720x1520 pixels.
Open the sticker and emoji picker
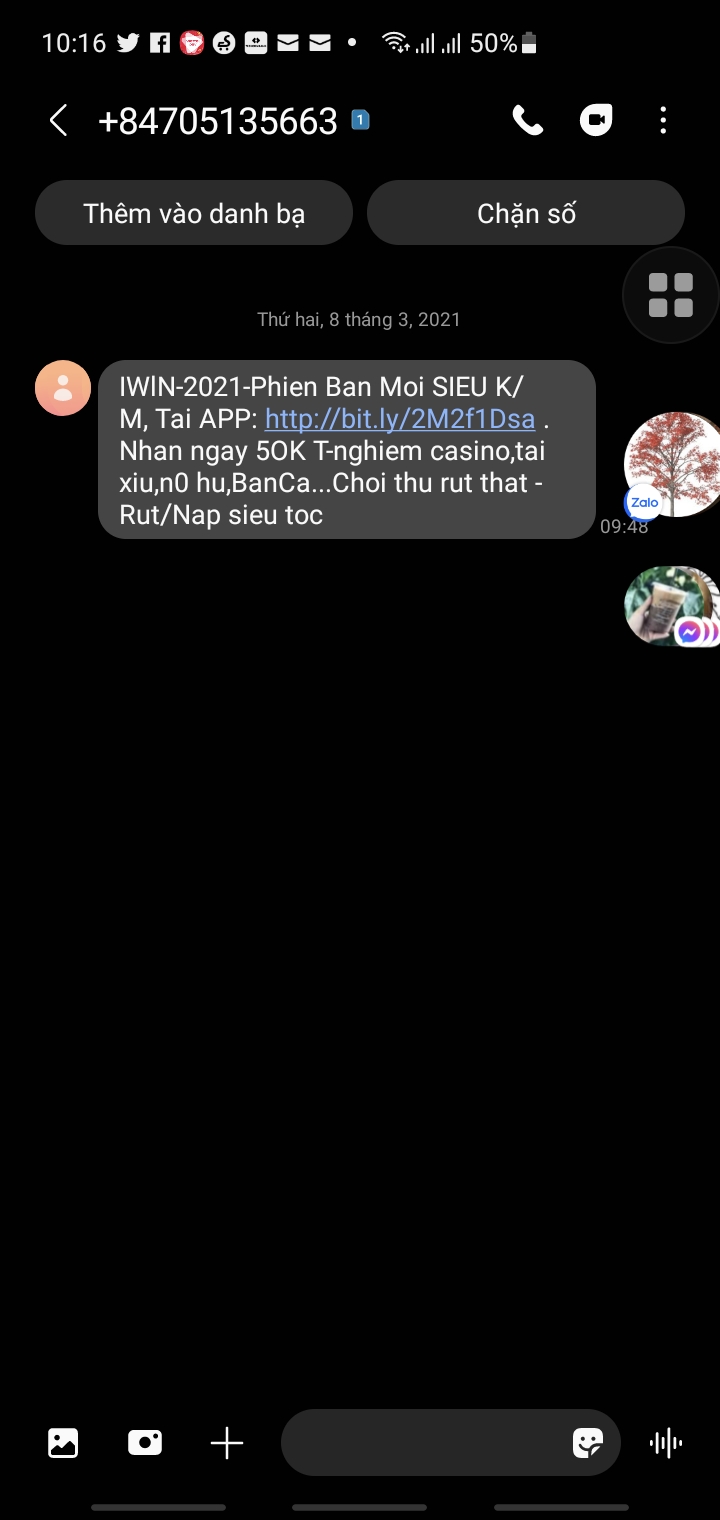pyautogui.click(x=588, y=1442)
